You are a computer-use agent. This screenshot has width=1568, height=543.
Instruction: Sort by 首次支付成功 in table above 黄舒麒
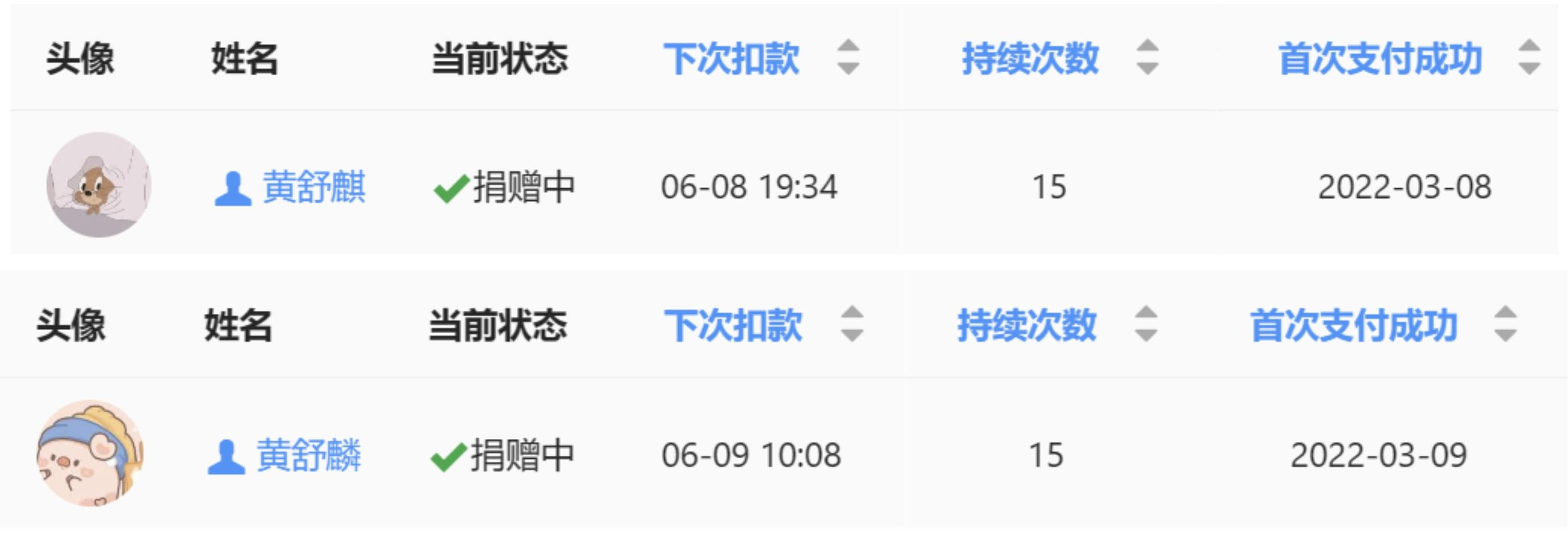point(1379,59)
